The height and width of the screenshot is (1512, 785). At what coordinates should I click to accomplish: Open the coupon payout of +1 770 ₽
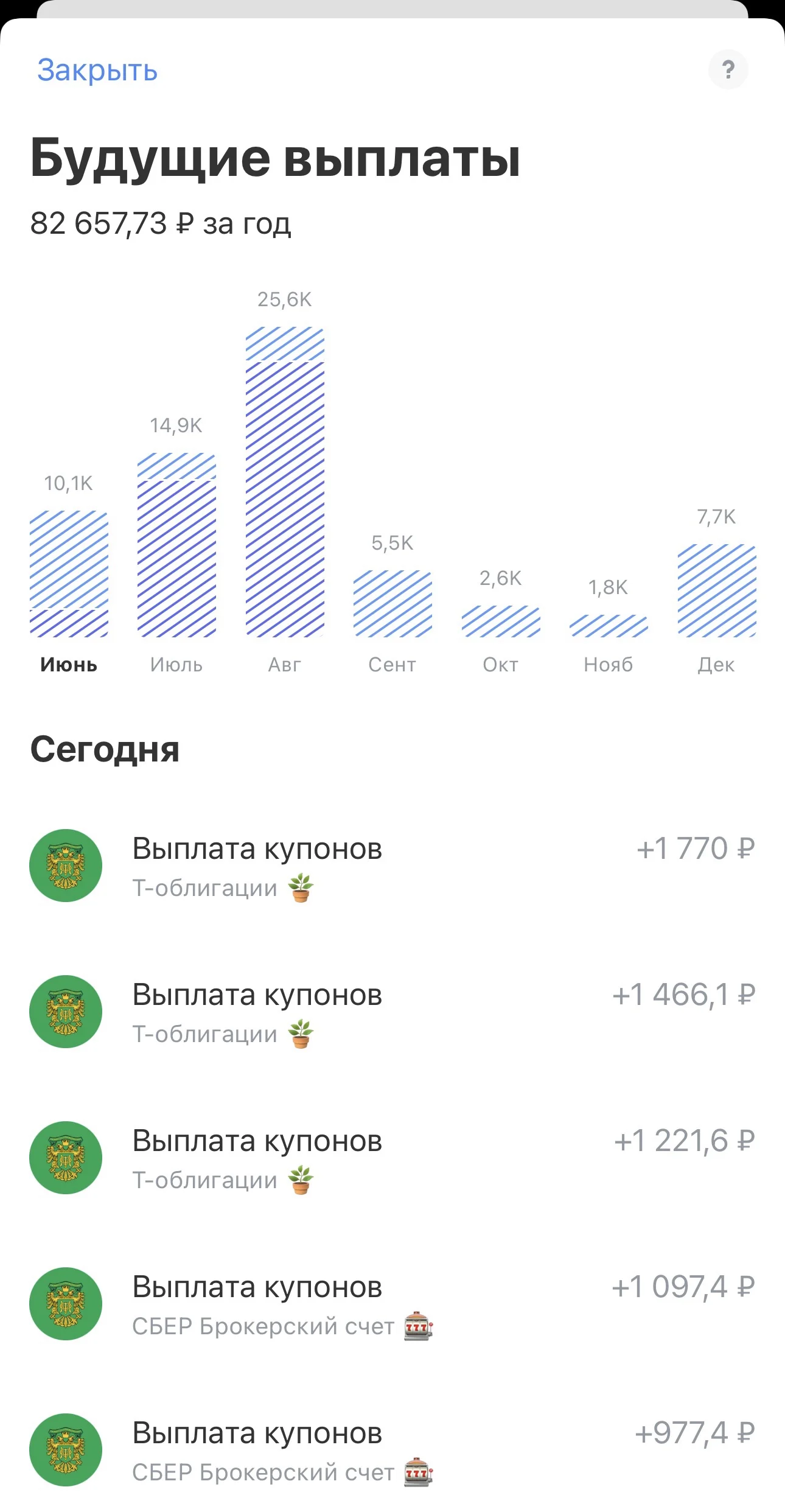392,866
